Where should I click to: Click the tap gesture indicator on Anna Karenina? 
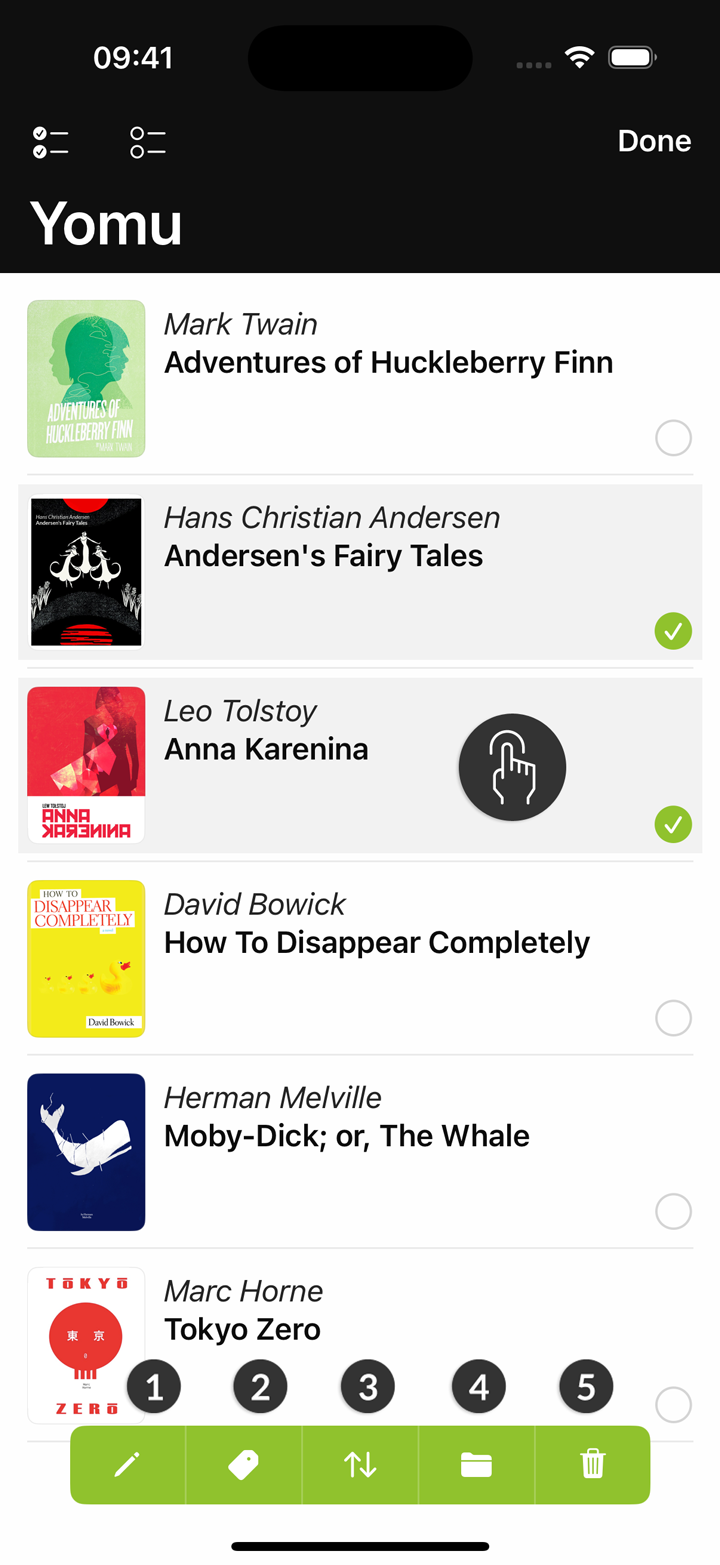(x=512, y=766)
